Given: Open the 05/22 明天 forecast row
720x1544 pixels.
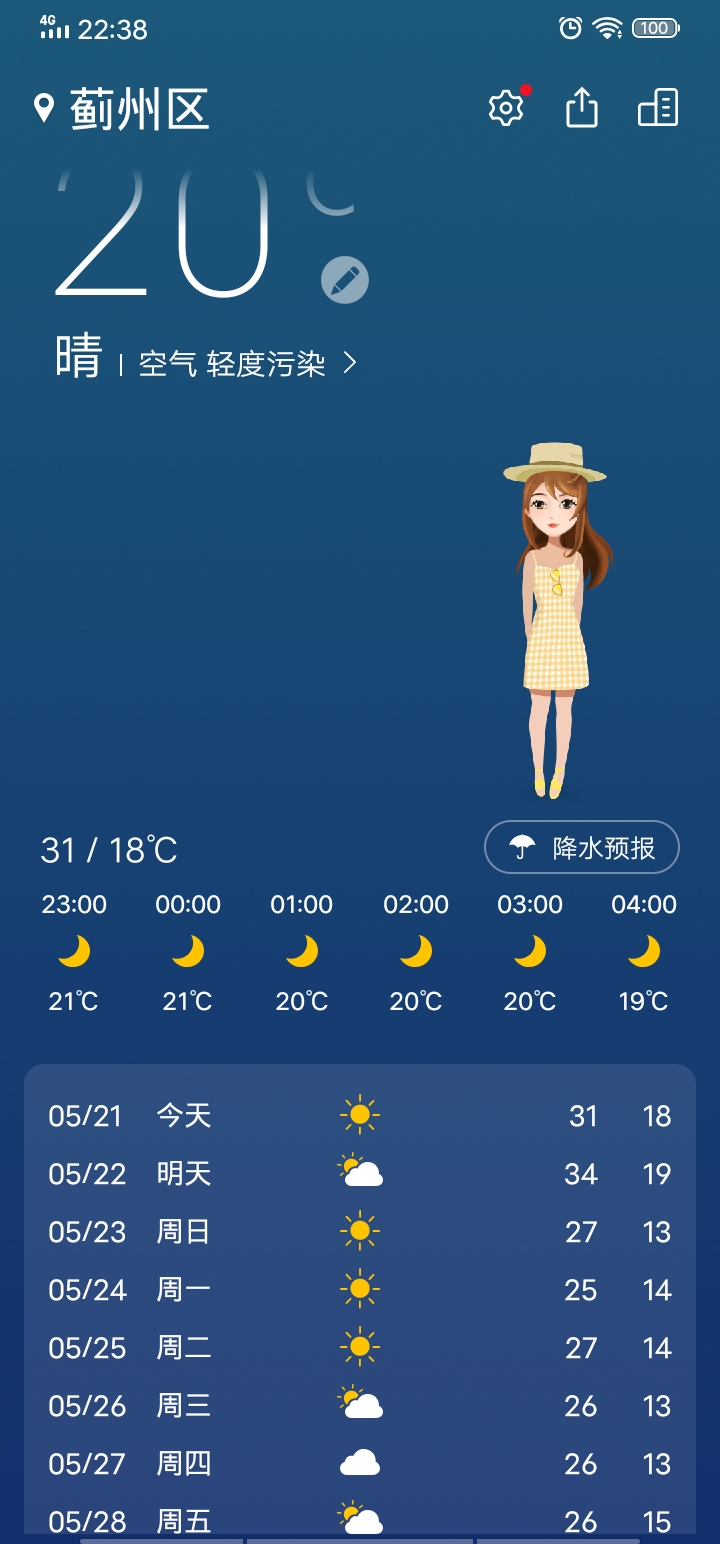Looking at the screenshot, I should click(360, 1173).
